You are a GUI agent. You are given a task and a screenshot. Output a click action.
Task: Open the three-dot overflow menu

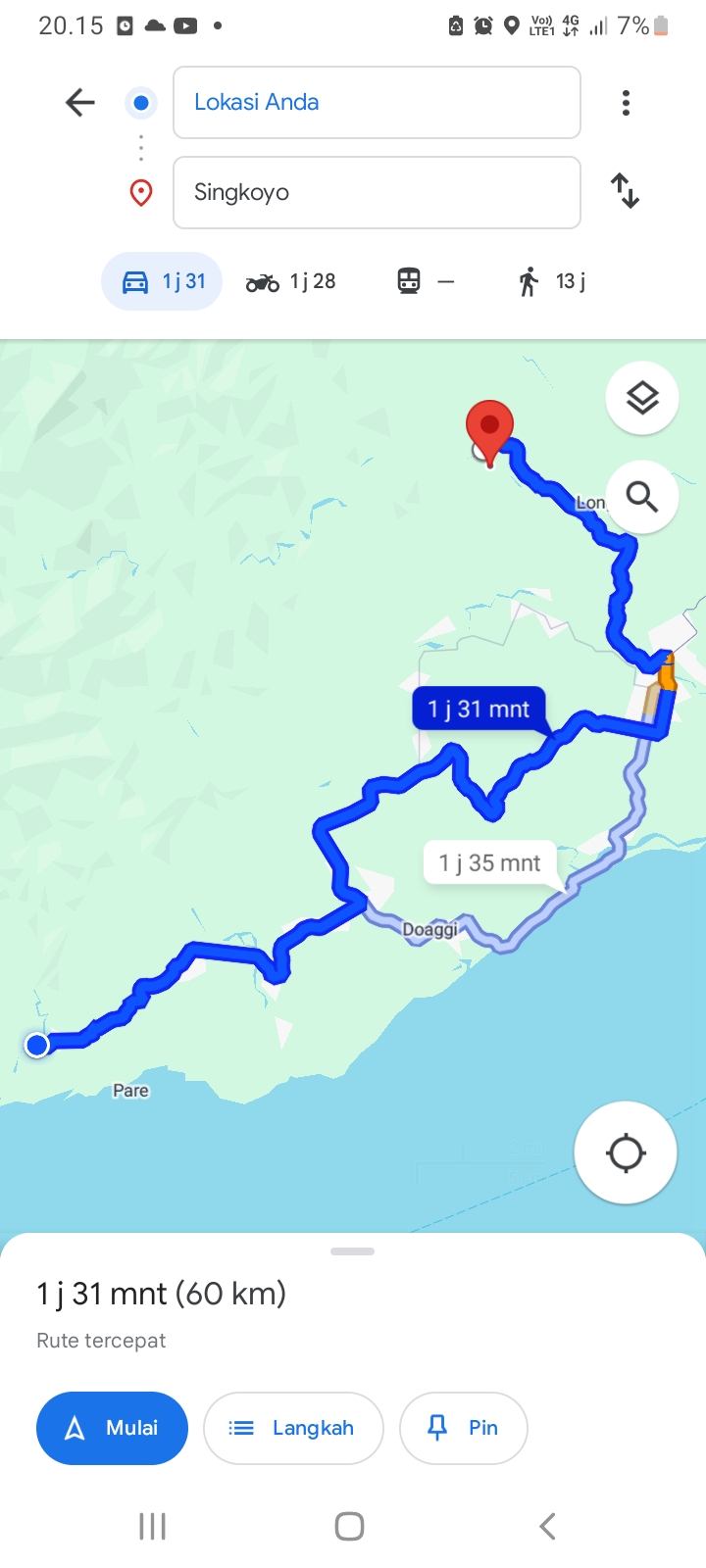626,103
